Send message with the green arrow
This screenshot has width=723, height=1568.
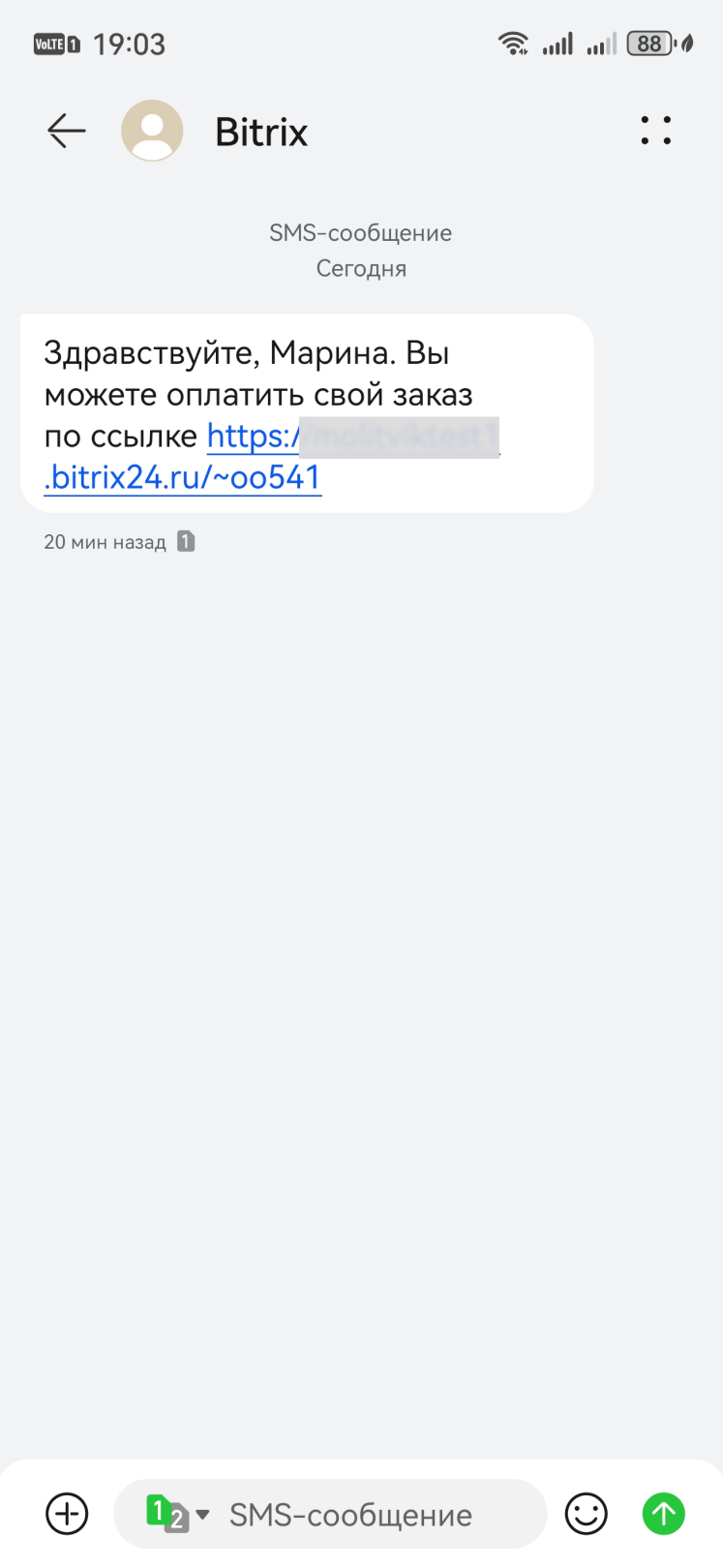(x=664, y=1513)
